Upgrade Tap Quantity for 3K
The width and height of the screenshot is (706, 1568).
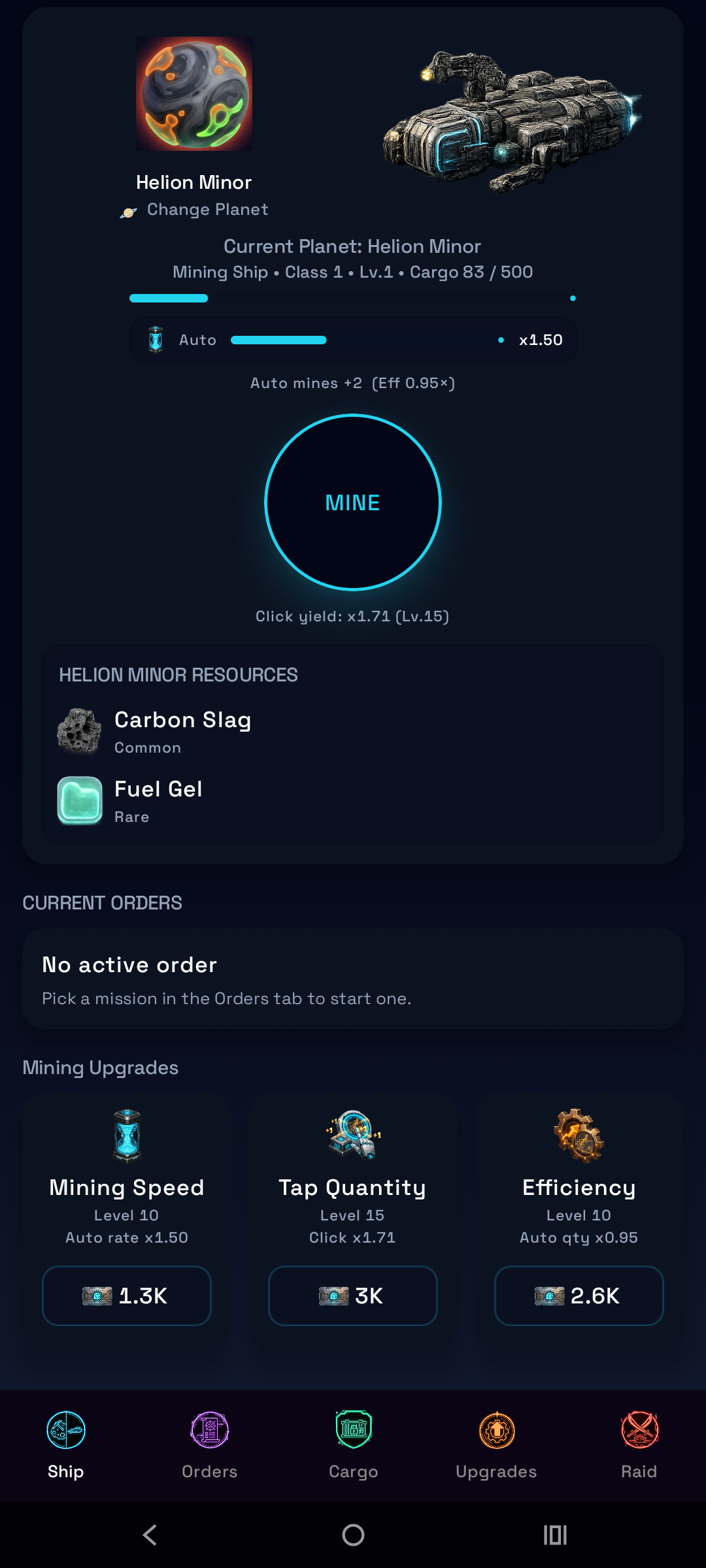tap(353, 1296)
